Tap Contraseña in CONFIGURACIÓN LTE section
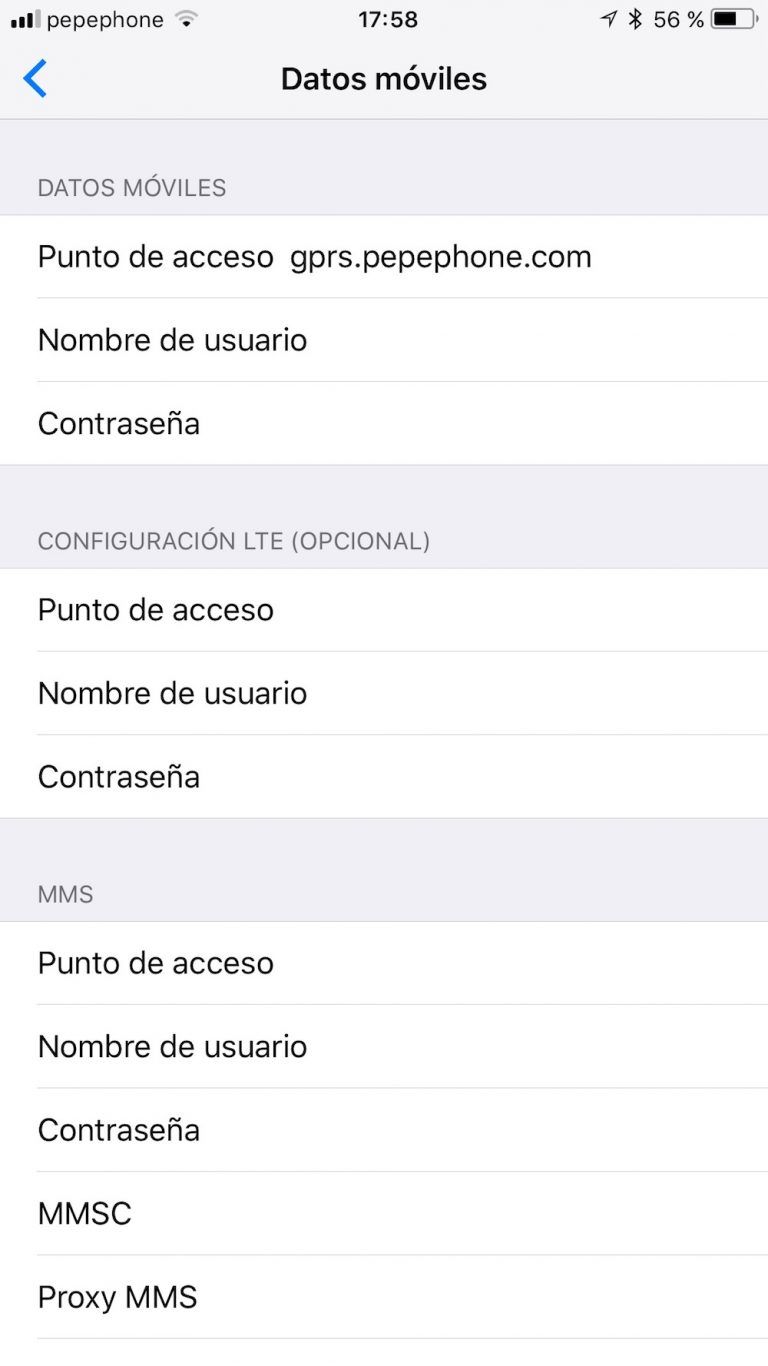768x1366 pixels. [118, 776]
